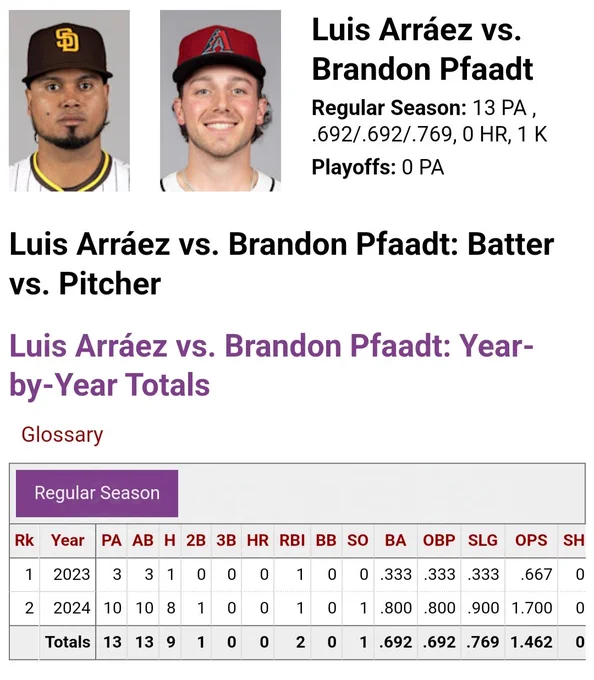Sort by the PA column header
Image resolution: width=594 pixels, height=680 pixels.
(111, 540)
